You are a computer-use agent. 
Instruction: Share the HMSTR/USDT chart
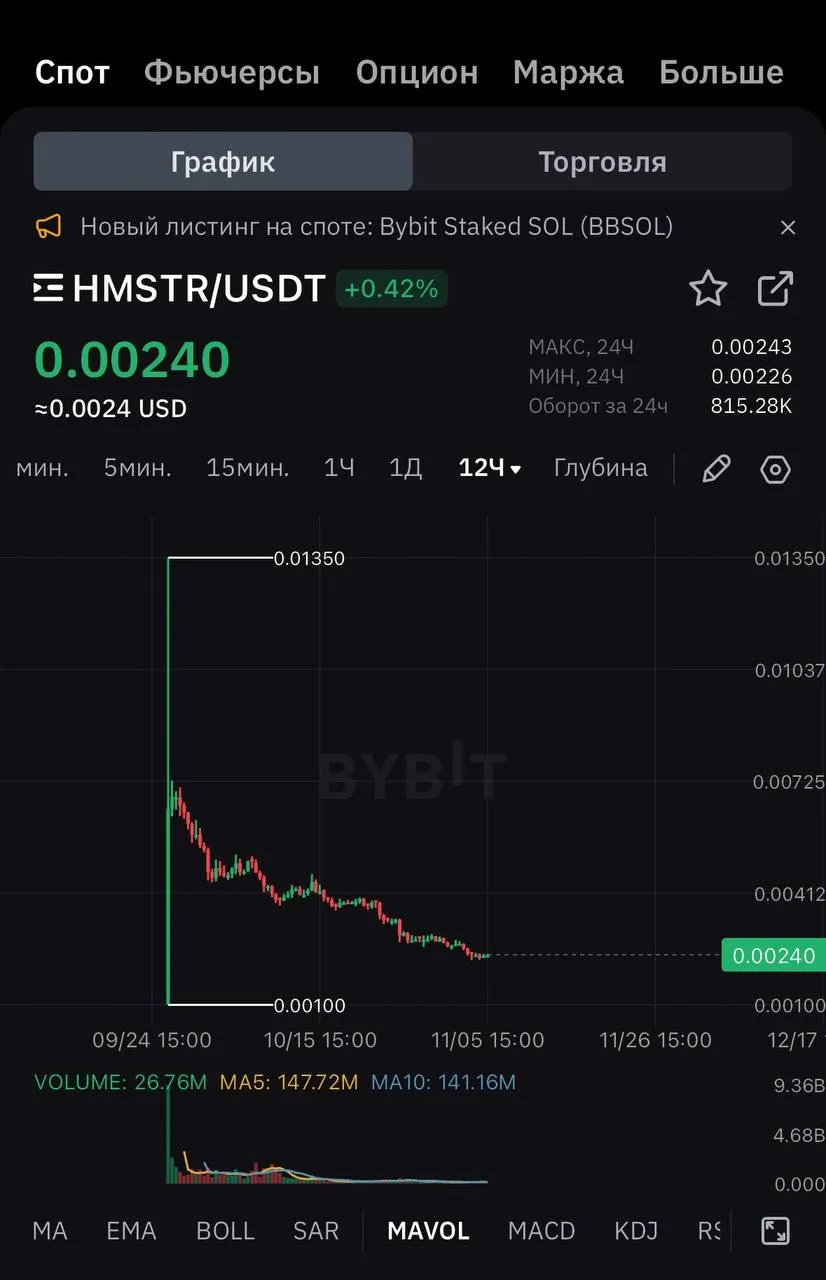pyautogui.click(x=775, y=289)
